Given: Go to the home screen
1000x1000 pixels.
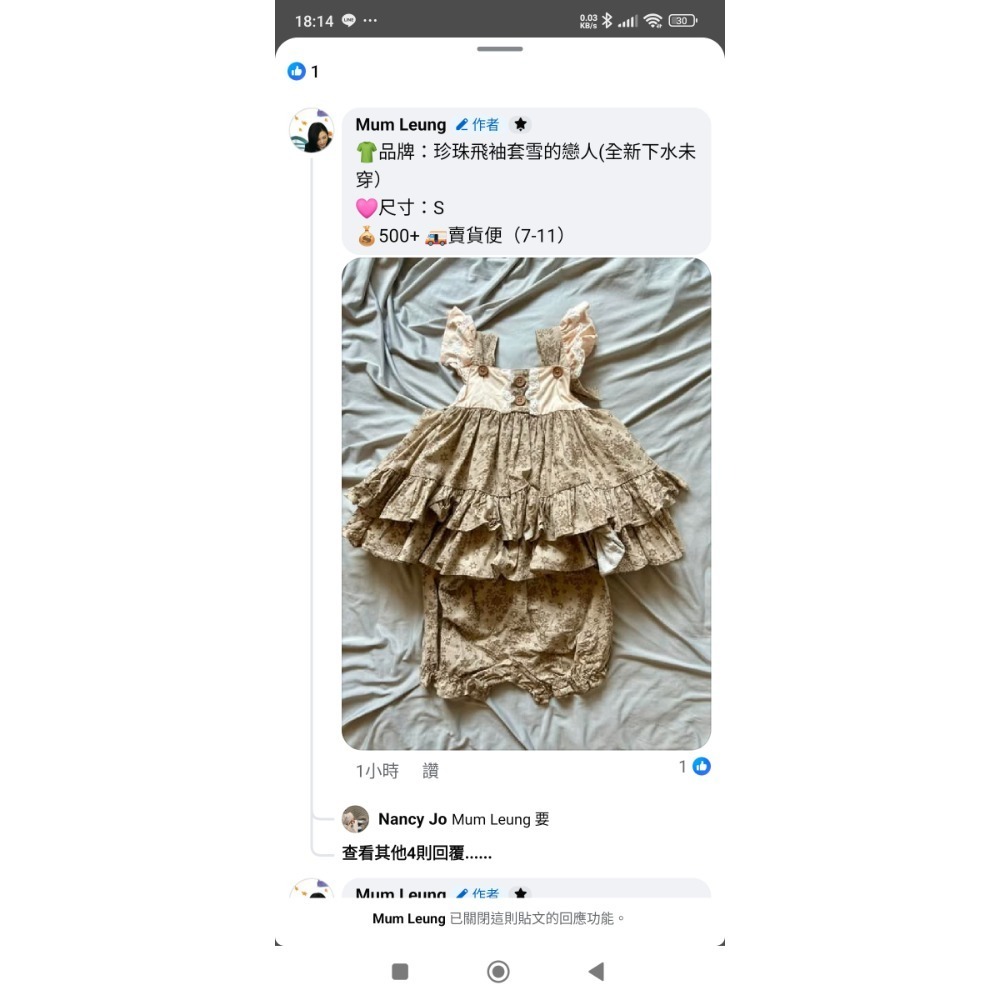Looking at the screenshot, I should pos(498,971).
